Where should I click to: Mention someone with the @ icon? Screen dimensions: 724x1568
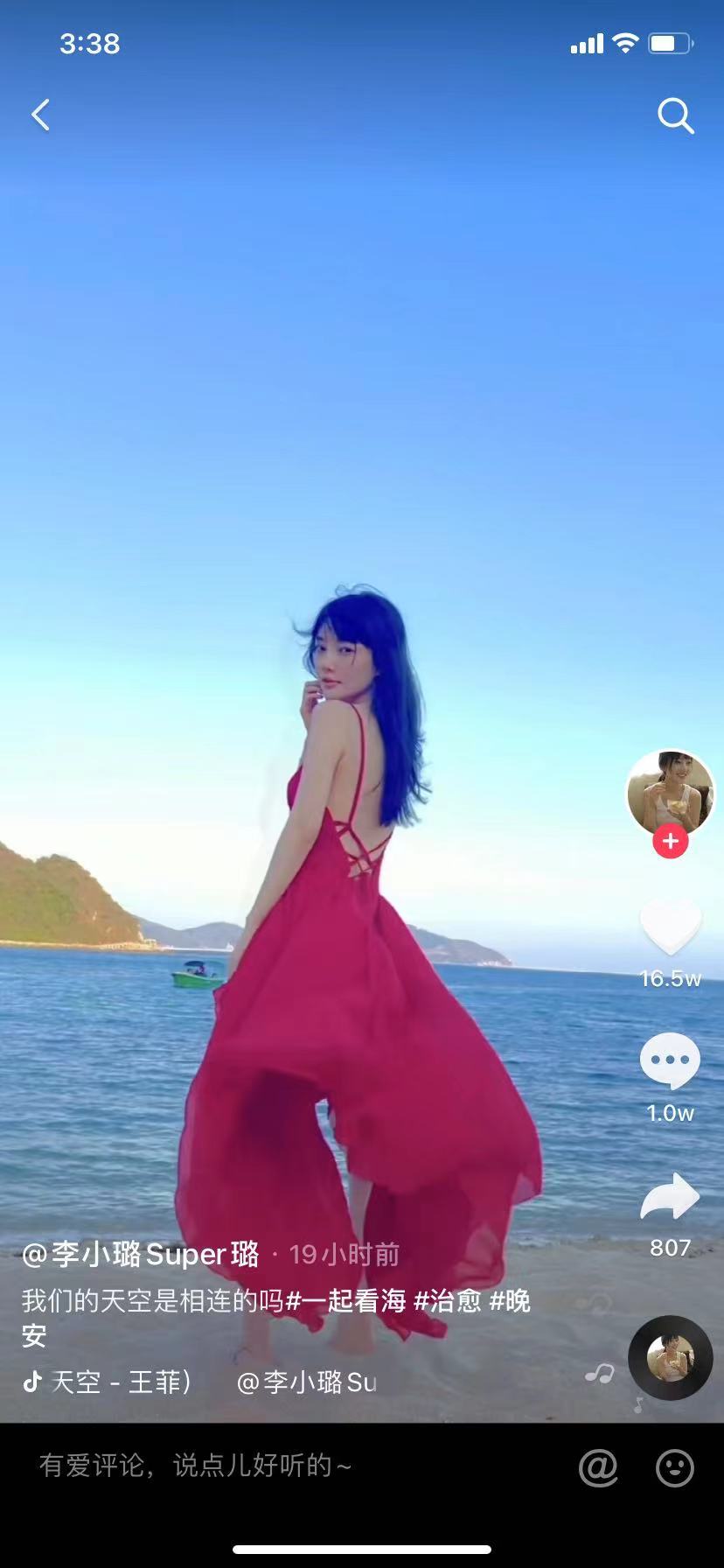(x=598, y=1467)
